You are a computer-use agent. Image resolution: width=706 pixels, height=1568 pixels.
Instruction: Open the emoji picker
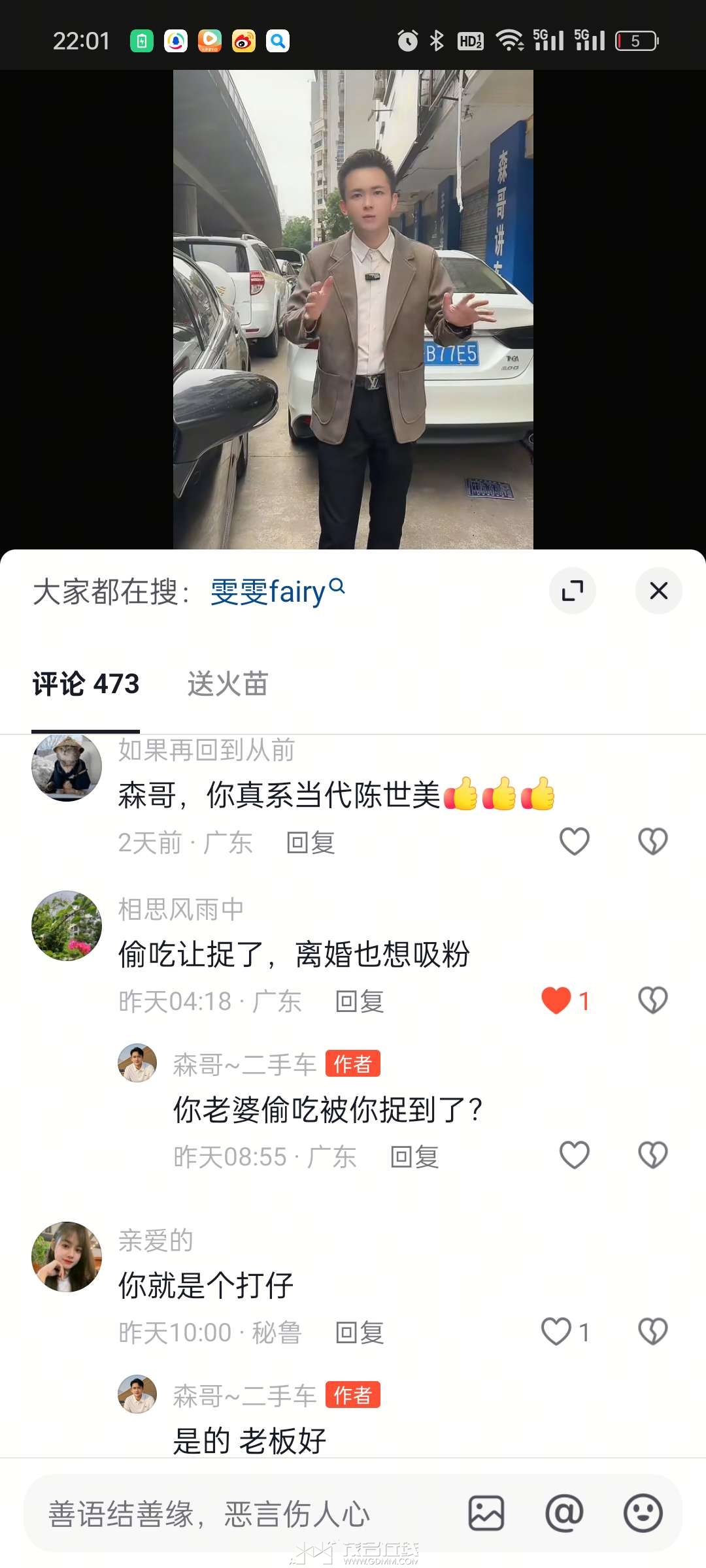pyautogui.click(x=643, y=1513)
